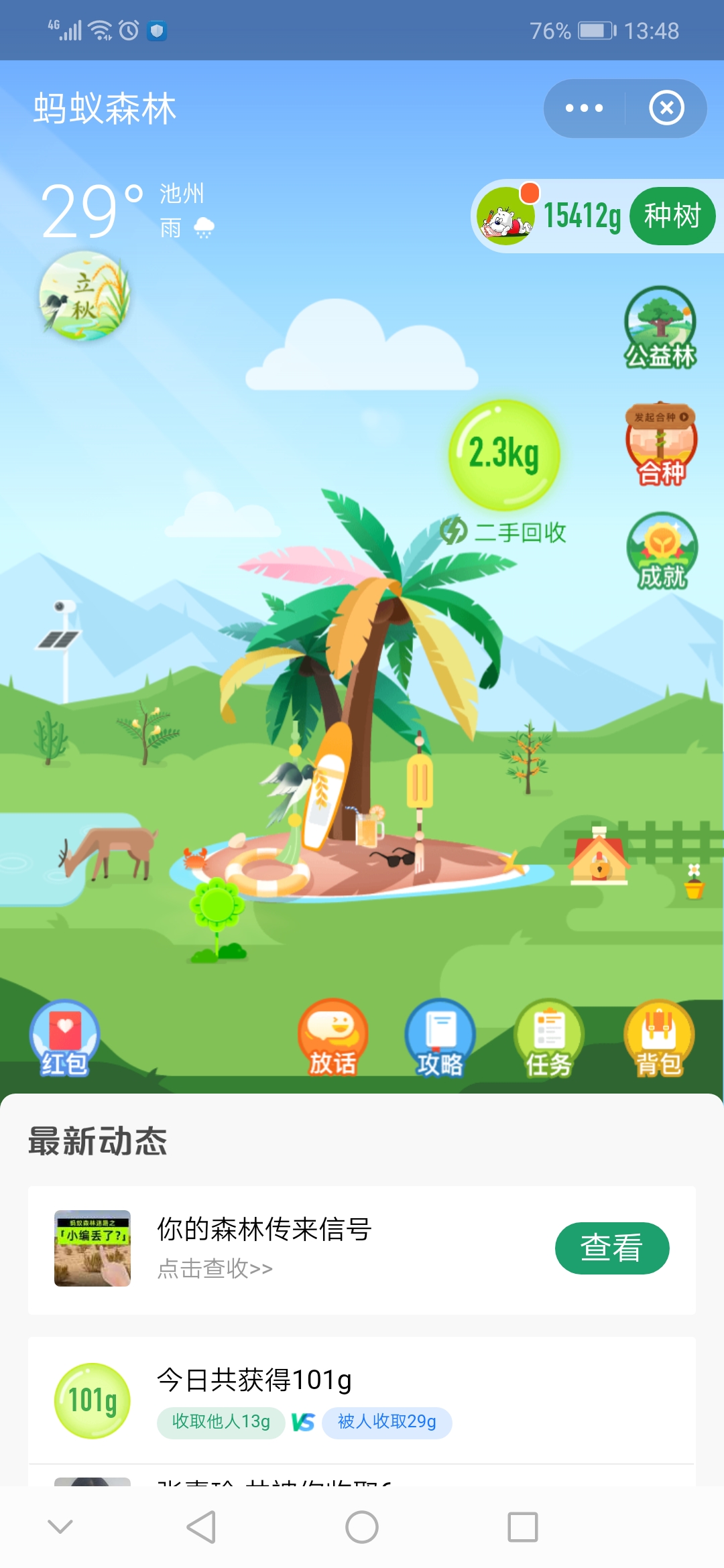This screenshot has width=724, height=1568.
Task: Open the 合种 co-planting feature
Action: coord(661,444)
